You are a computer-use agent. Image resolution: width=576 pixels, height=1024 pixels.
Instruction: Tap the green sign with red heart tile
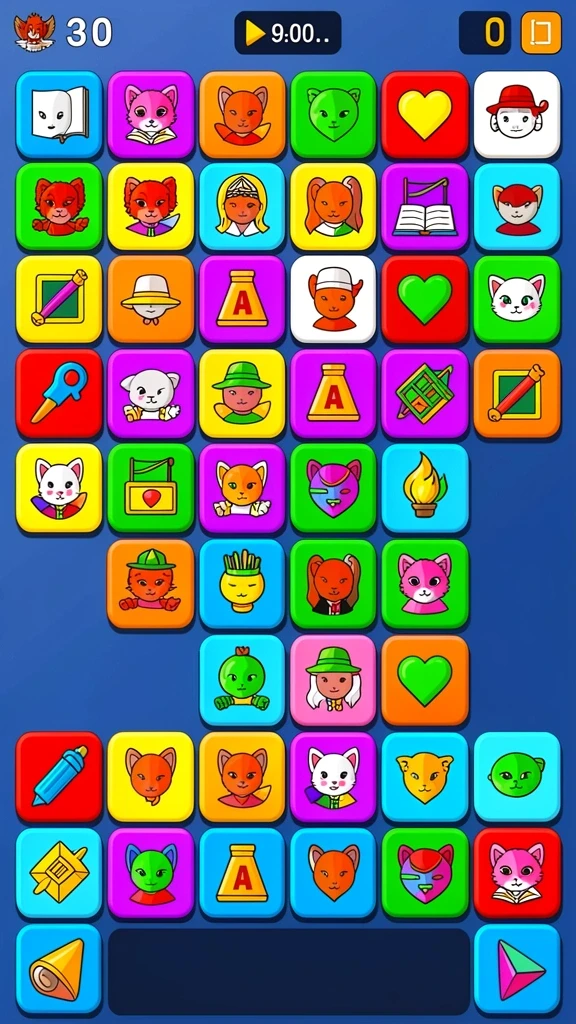coord(151,488)
